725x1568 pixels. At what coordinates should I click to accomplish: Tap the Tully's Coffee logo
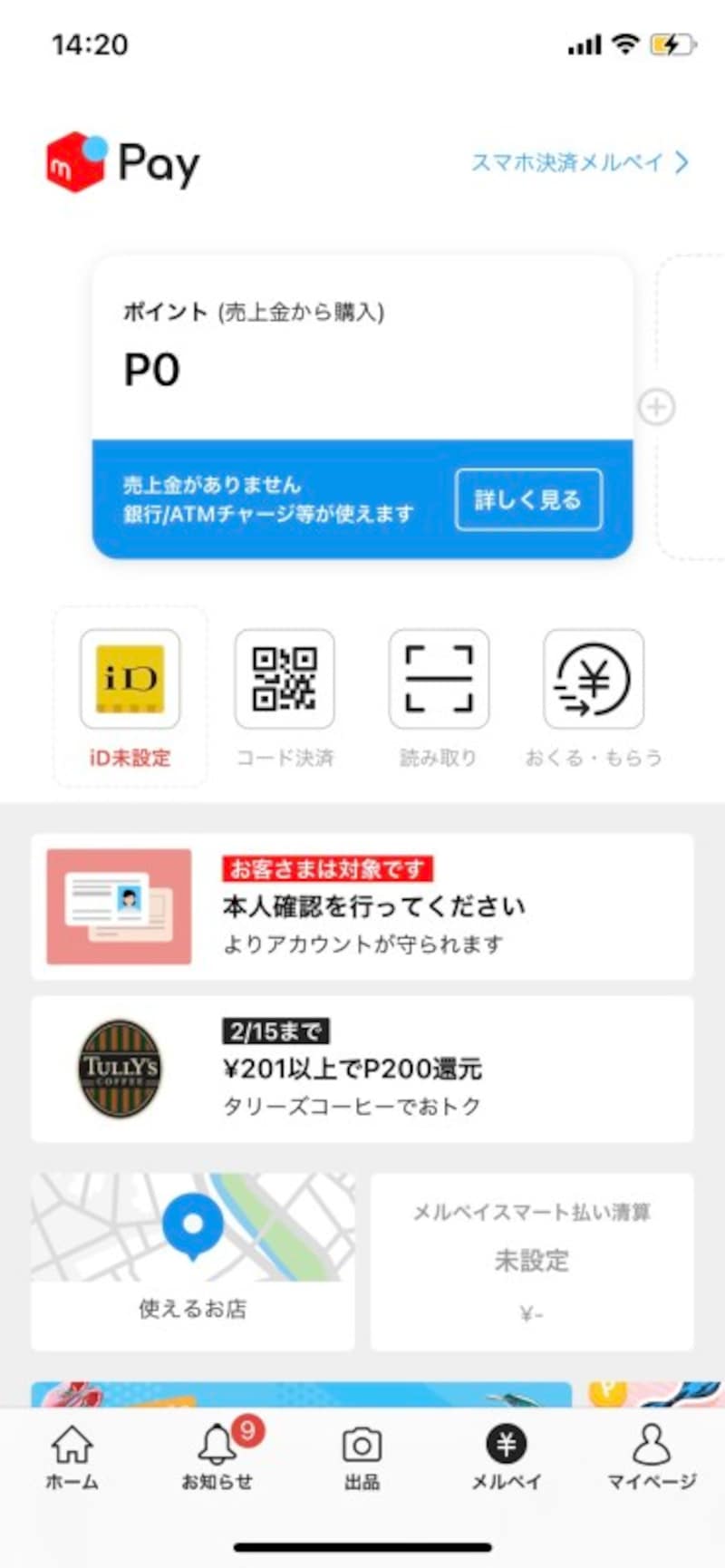point(118,1071)
